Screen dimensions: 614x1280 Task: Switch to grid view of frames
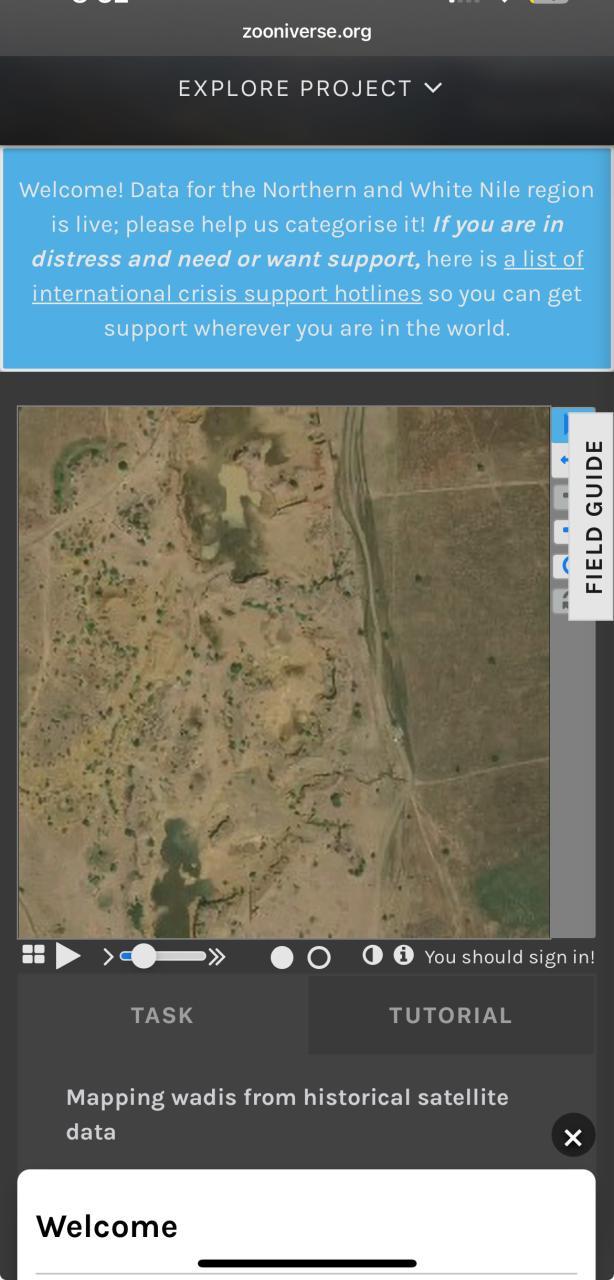coord(33,956)
